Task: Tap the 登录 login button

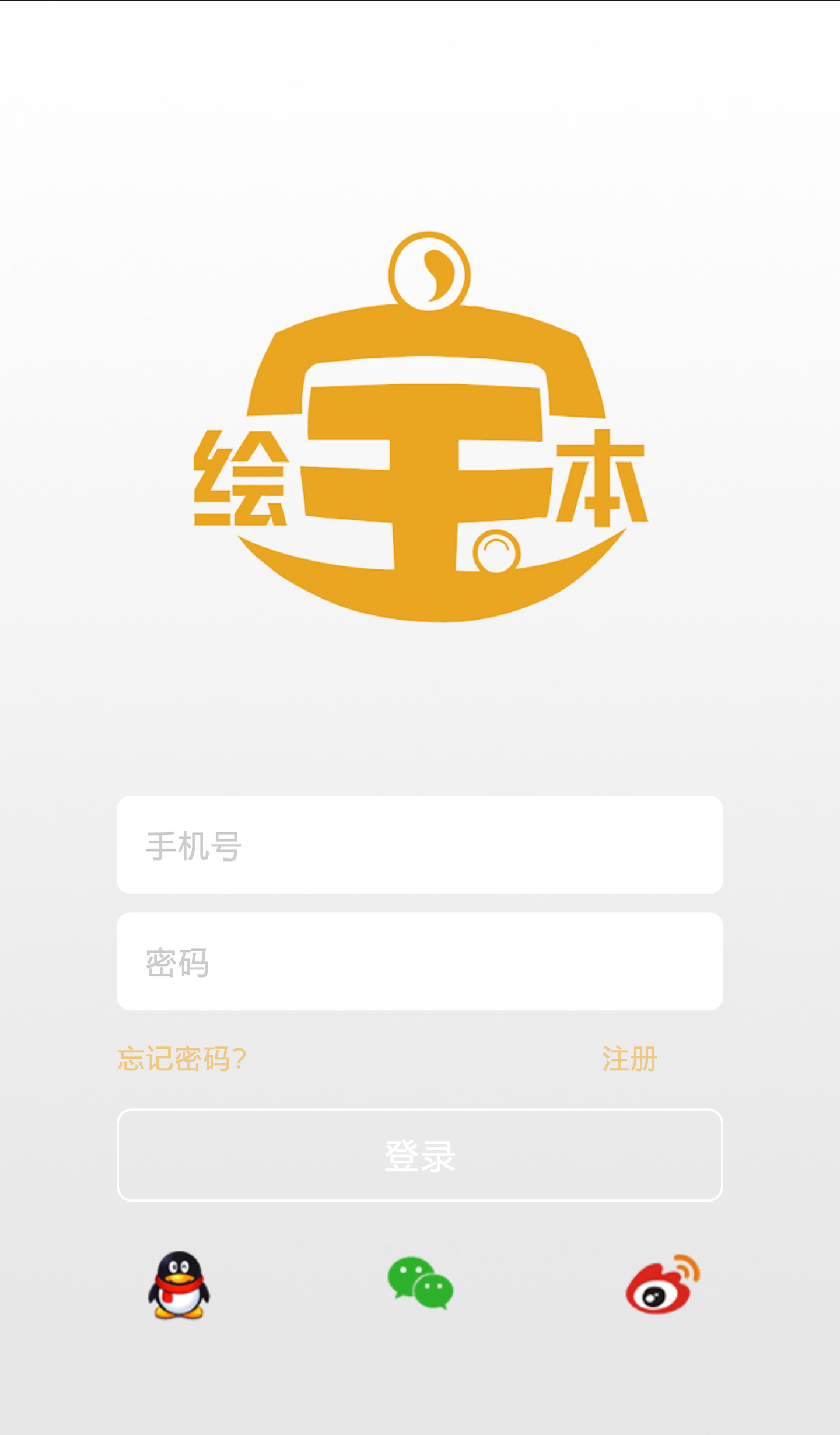Action: pos(420,1155)
